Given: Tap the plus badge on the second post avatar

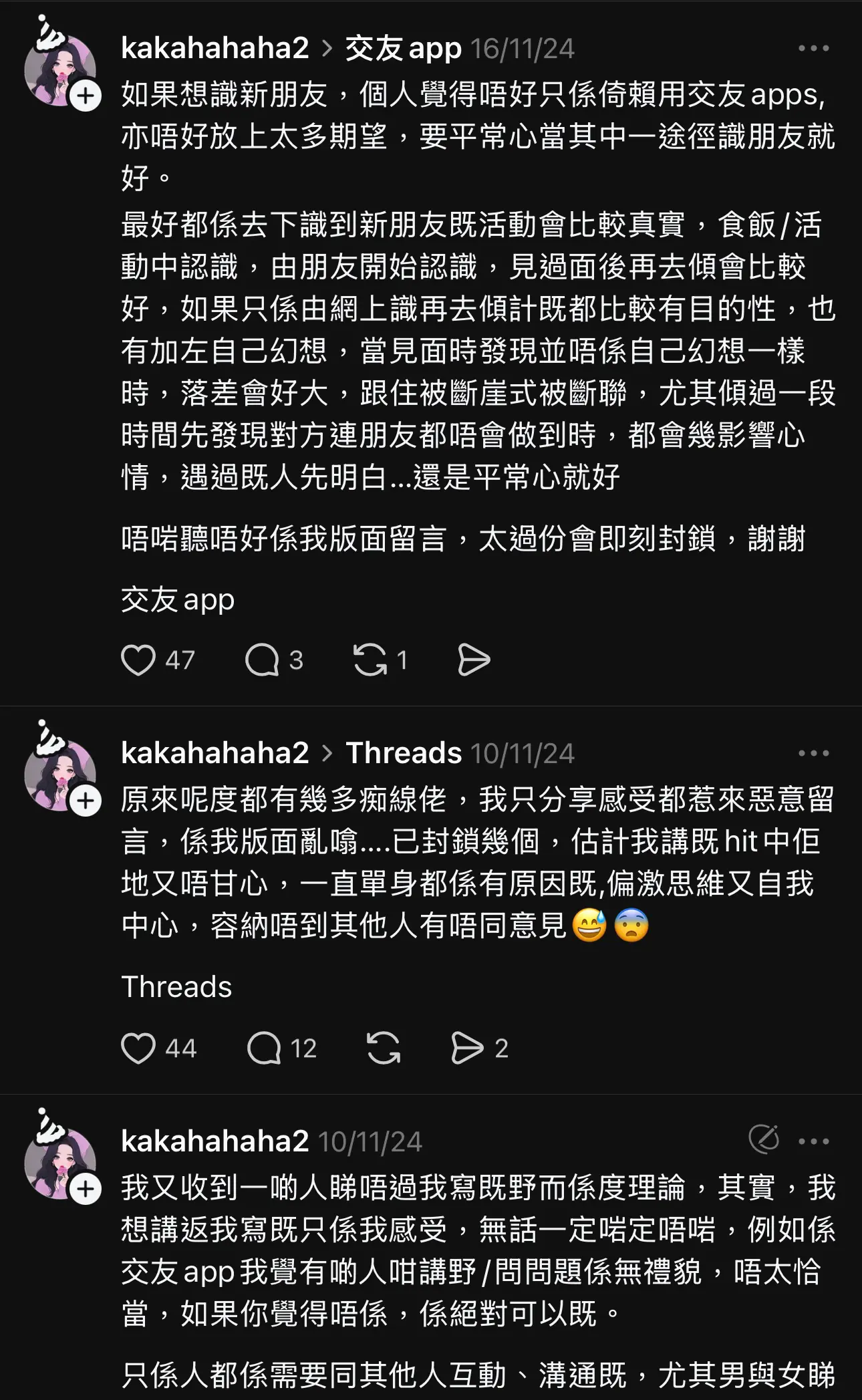Looking at the screenshot, I should coord(86,801).
